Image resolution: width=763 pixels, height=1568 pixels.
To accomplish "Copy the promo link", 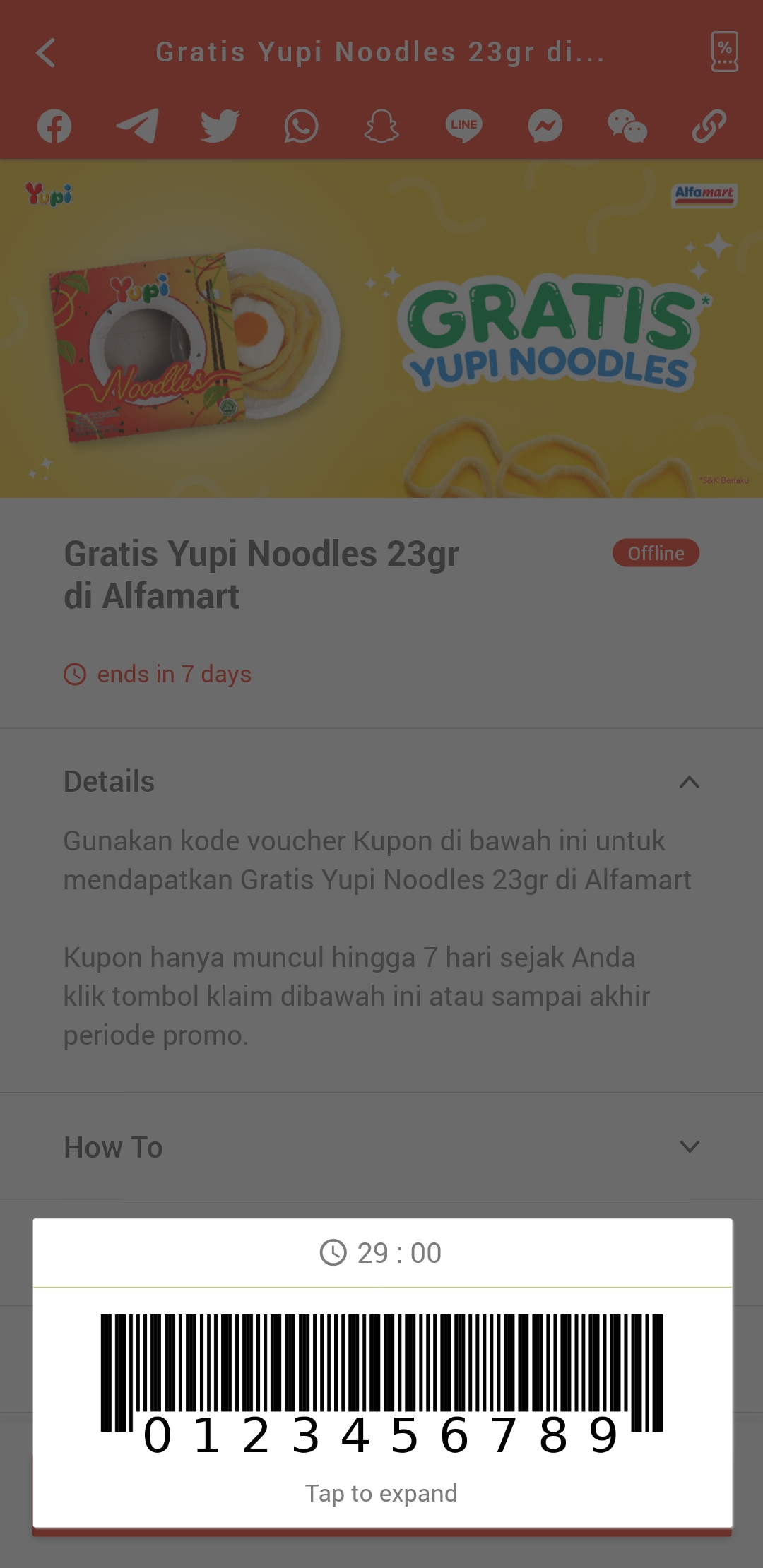I will click(709, 126).
